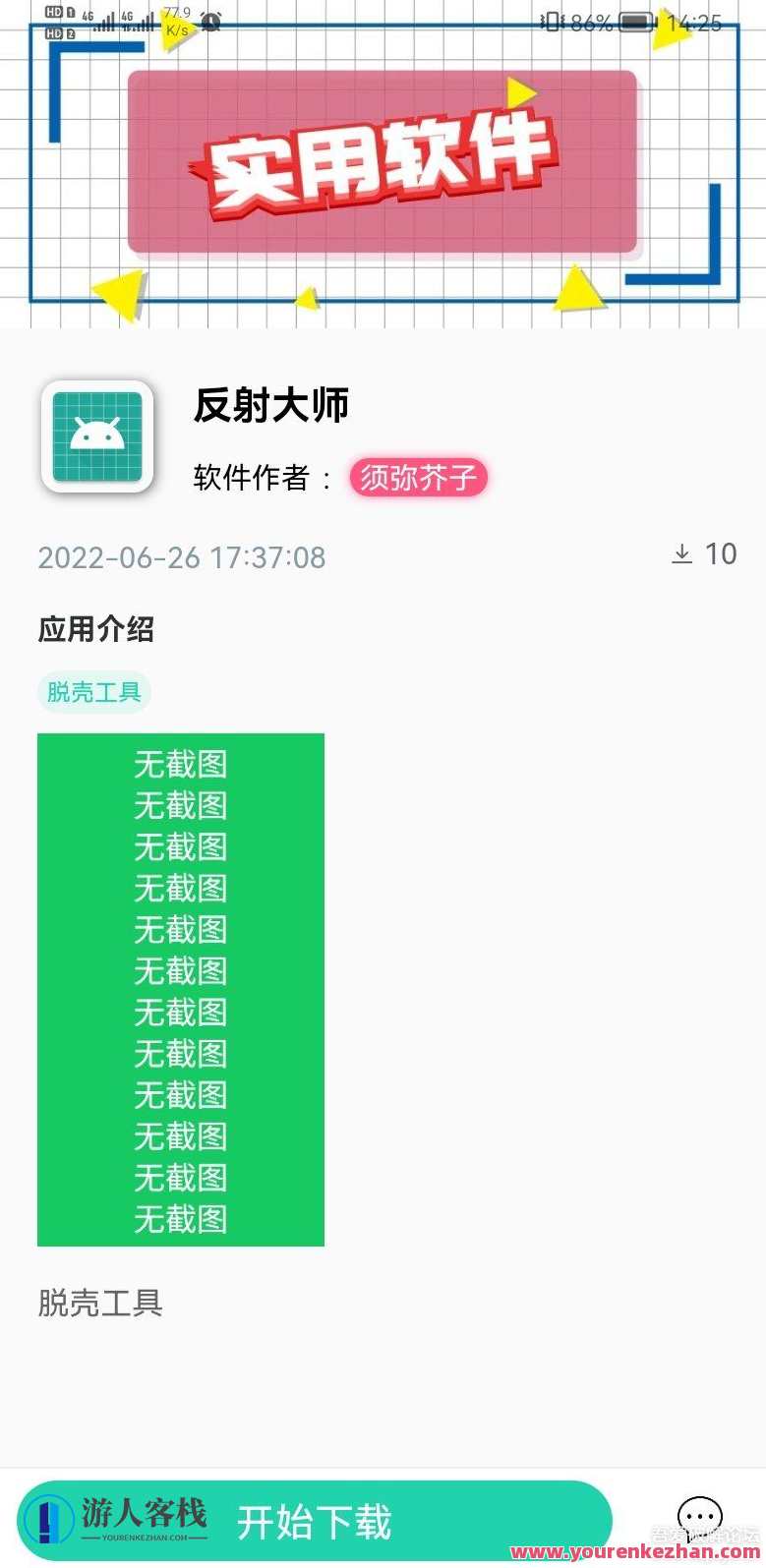Tap the 反射大师 app icon
The width and height of the screenshot is (766, 1568).
[96, 436]
